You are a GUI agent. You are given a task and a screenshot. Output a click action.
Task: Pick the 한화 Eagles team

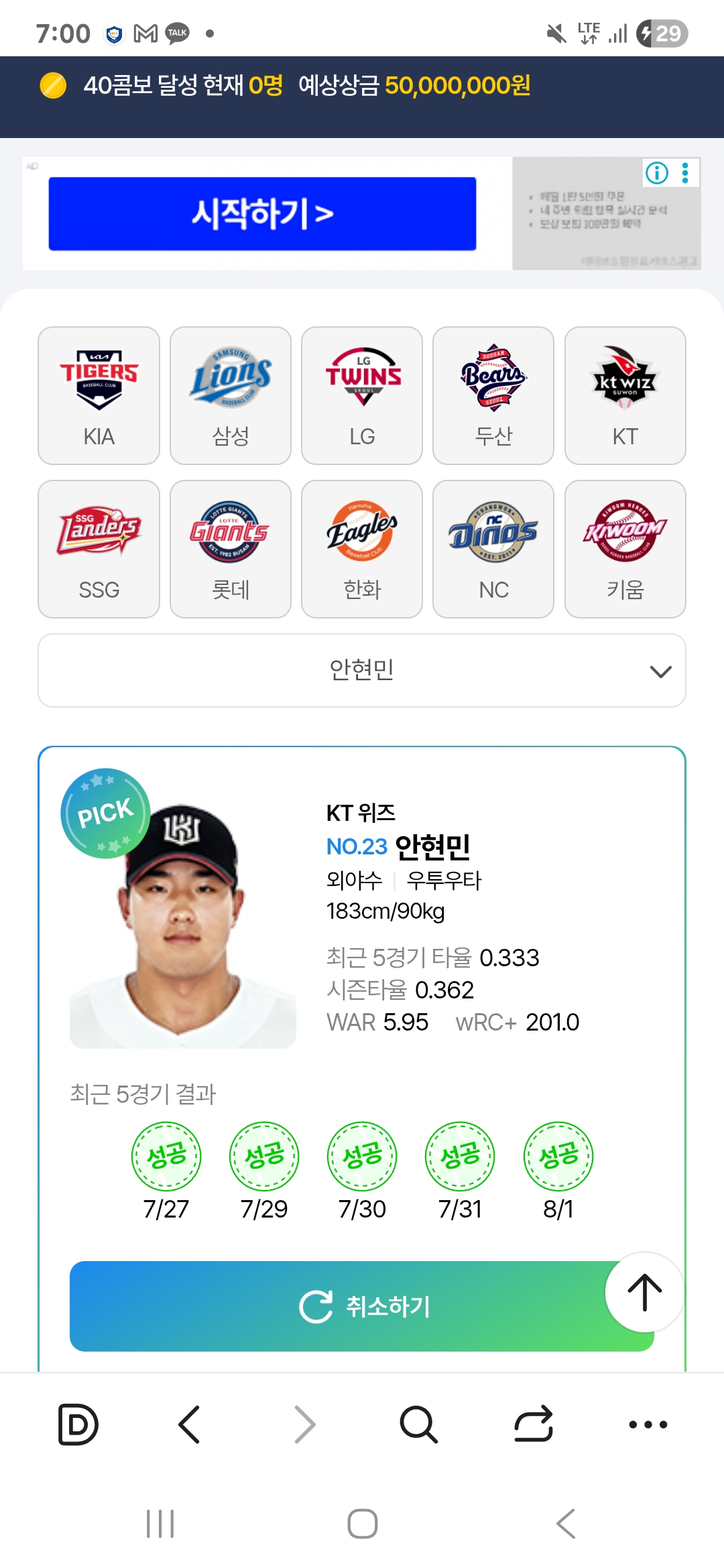362,549
